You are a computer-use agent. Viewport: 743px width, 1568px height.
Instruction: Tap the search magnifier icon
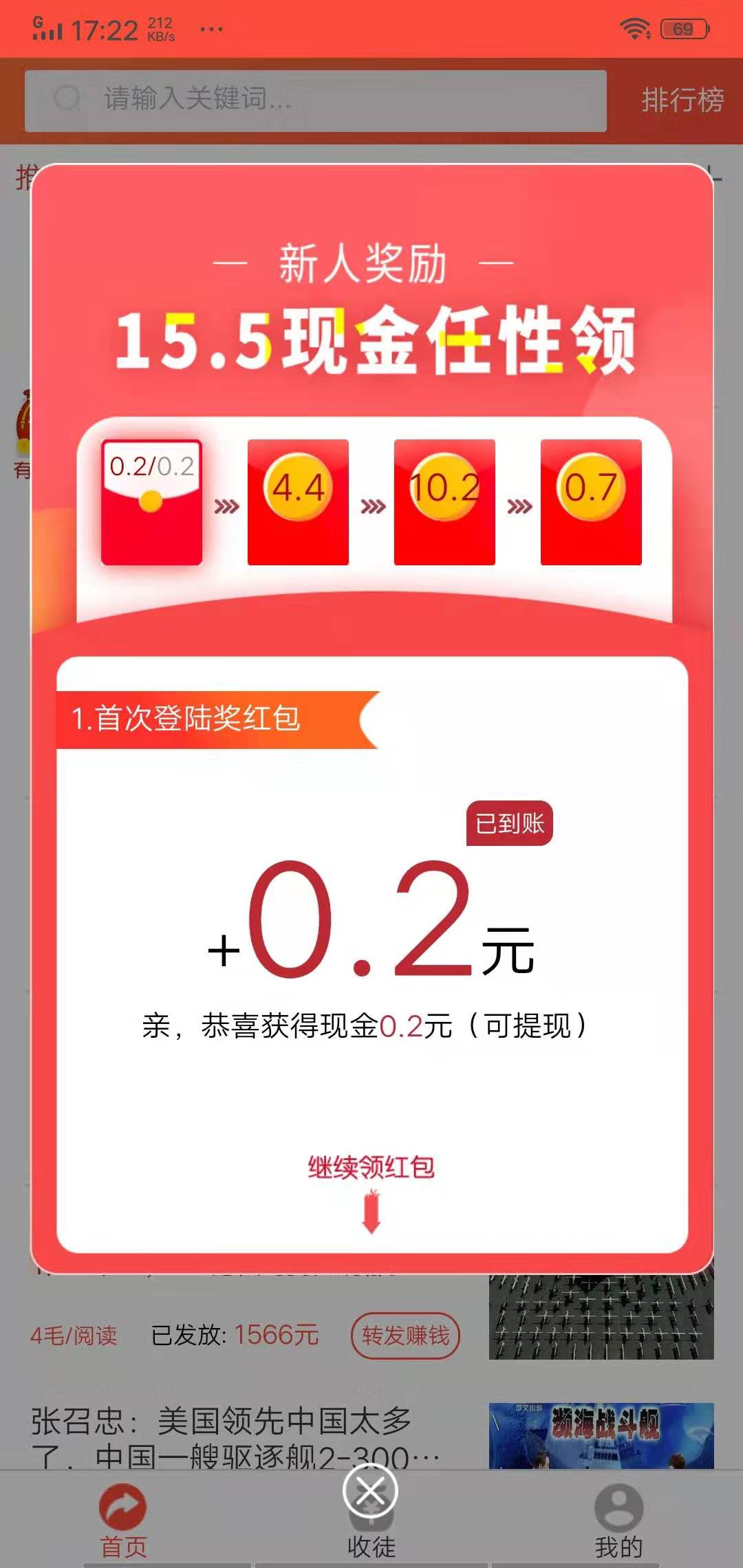click(67, 99)
